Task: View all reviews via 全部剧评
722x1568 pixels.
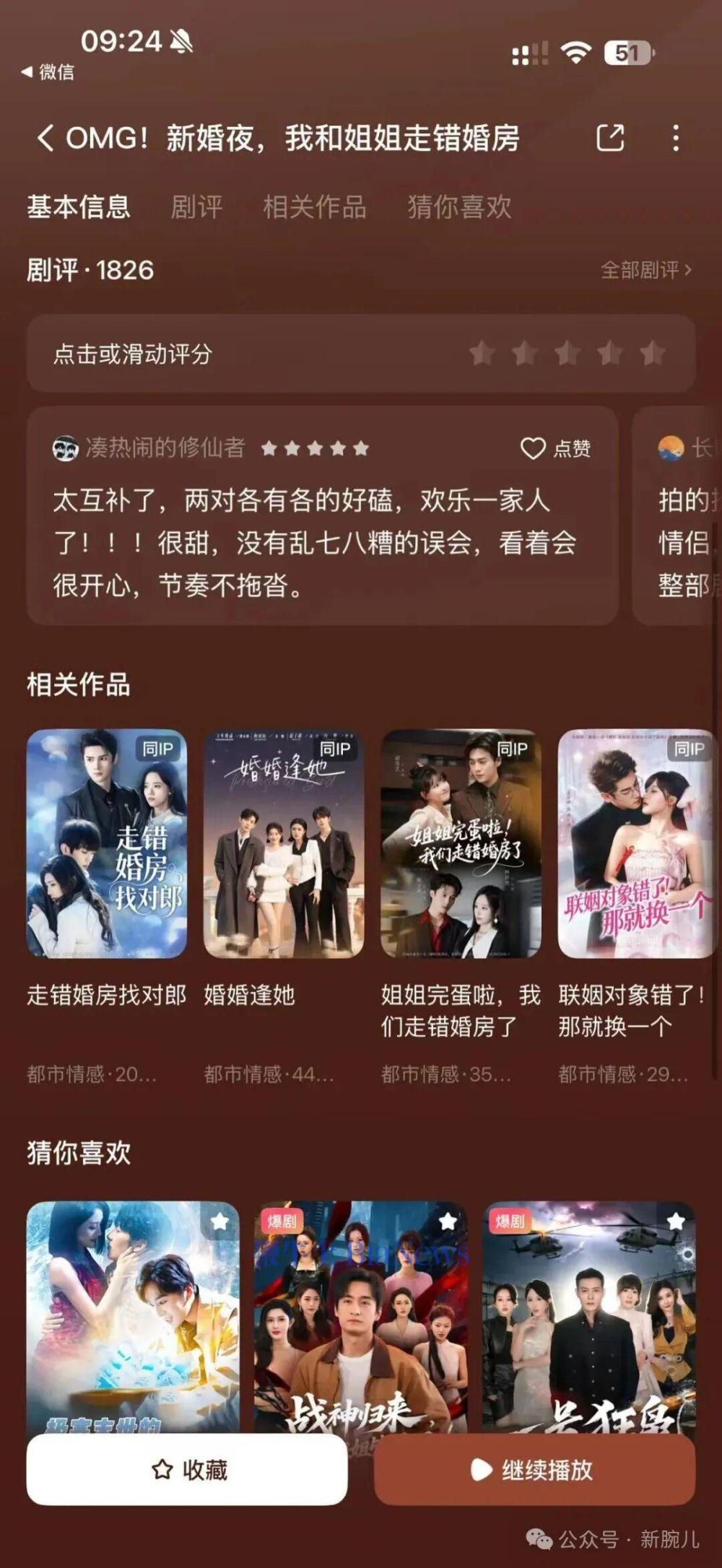Action: (645, 270)
